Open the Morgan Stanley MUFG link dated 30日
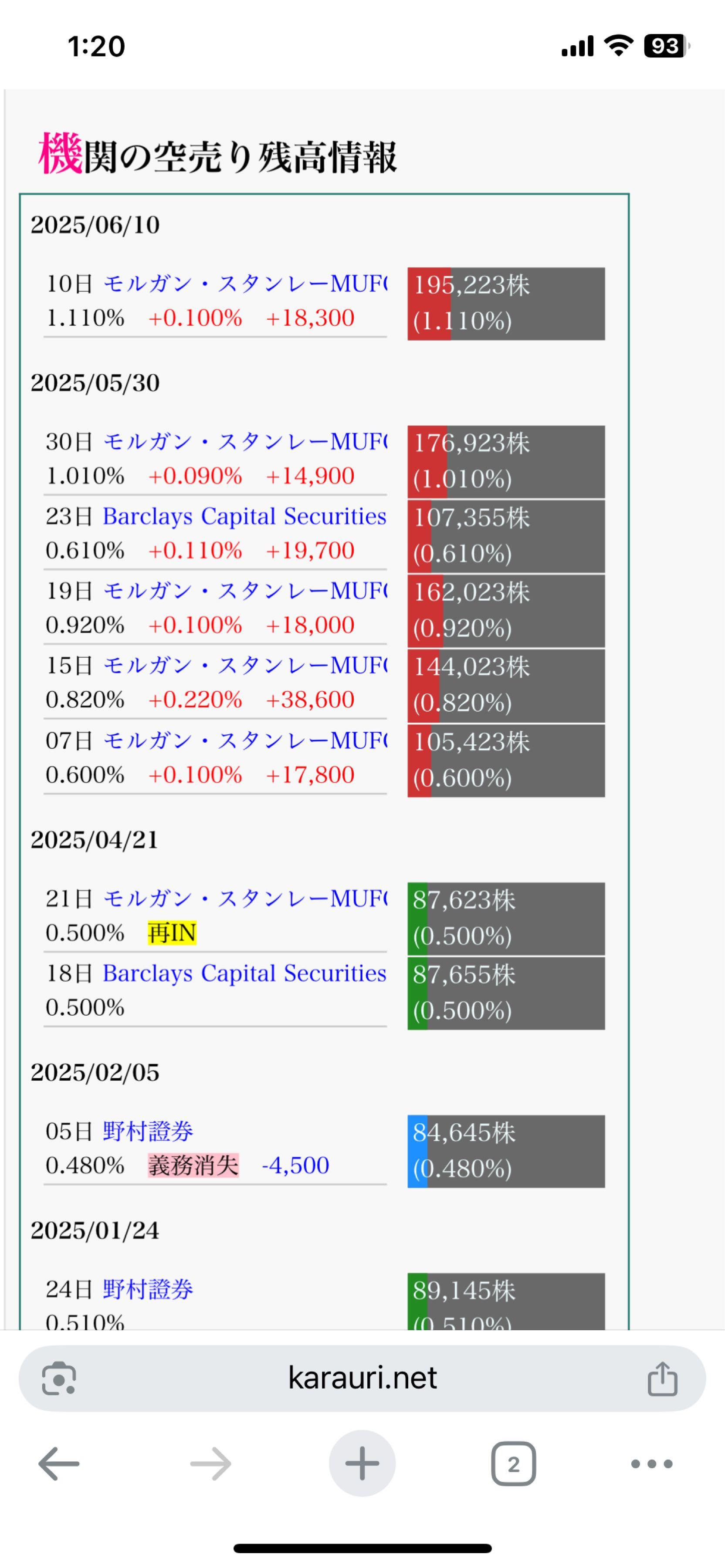This screenshot has width=725, height=1568. pos(245,442)
